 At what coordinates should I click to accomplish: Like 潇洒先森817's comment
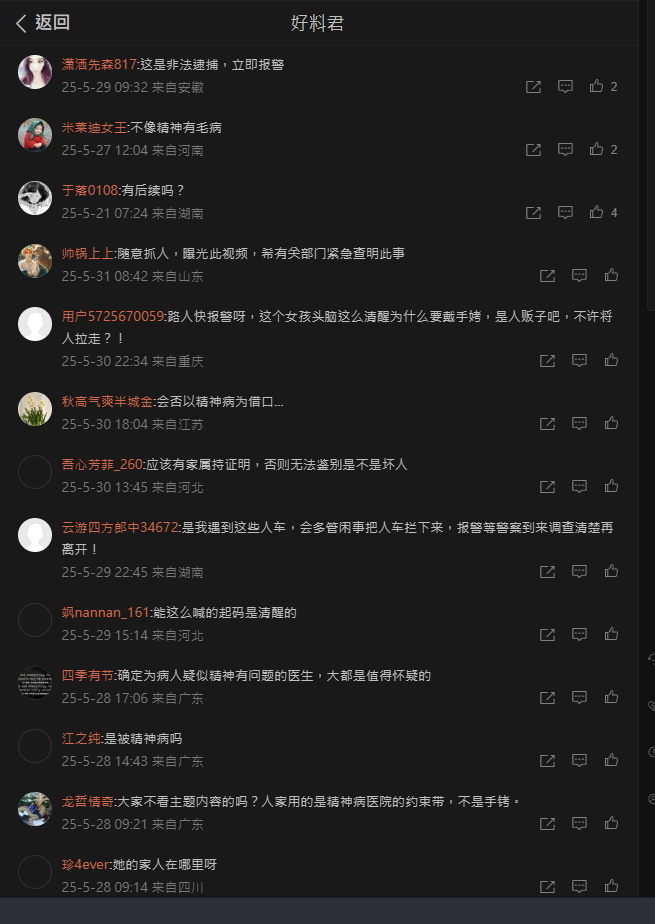[597, 87]
